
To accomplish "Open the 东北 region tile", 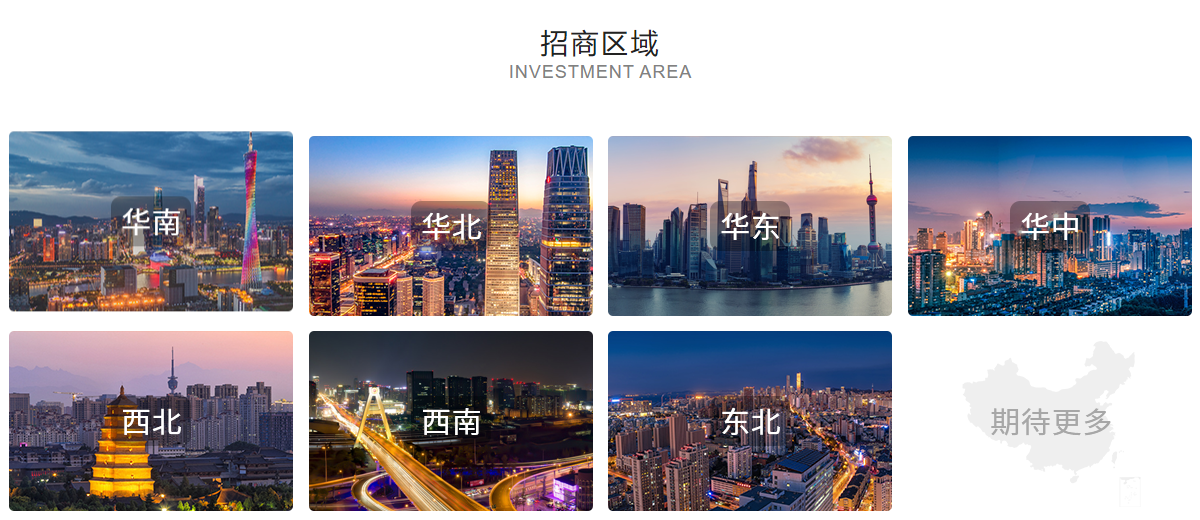I will point(750,421).
